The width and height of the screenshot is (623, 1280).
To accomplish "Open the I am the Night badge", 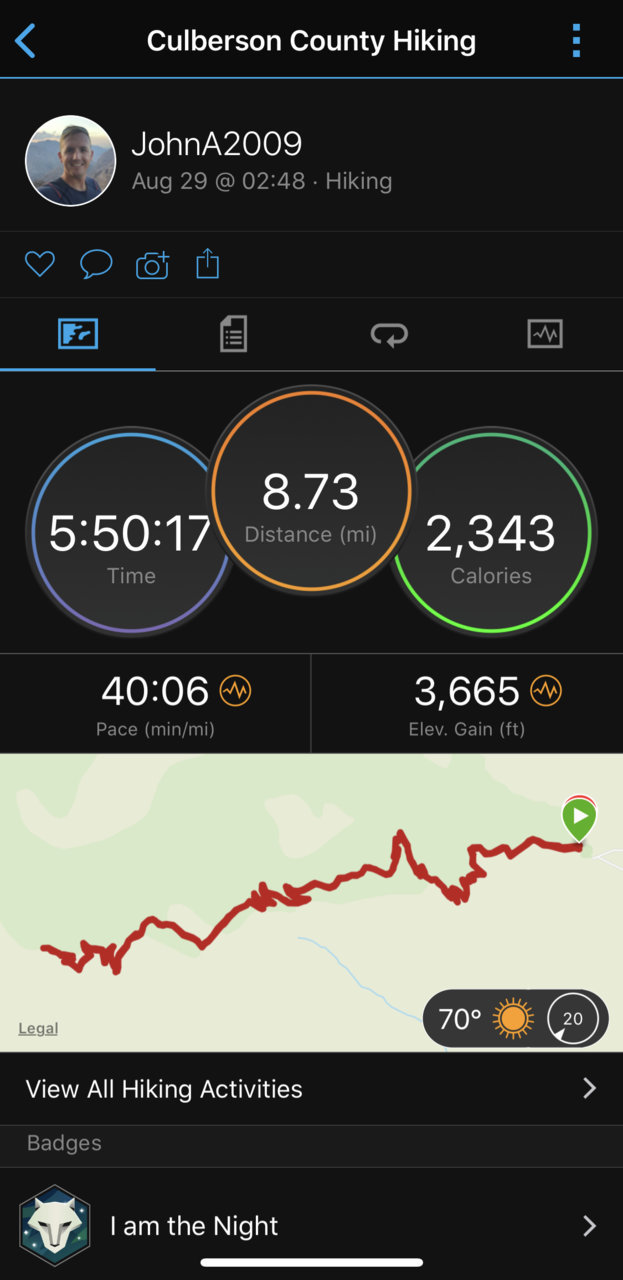I will 311,1226.
